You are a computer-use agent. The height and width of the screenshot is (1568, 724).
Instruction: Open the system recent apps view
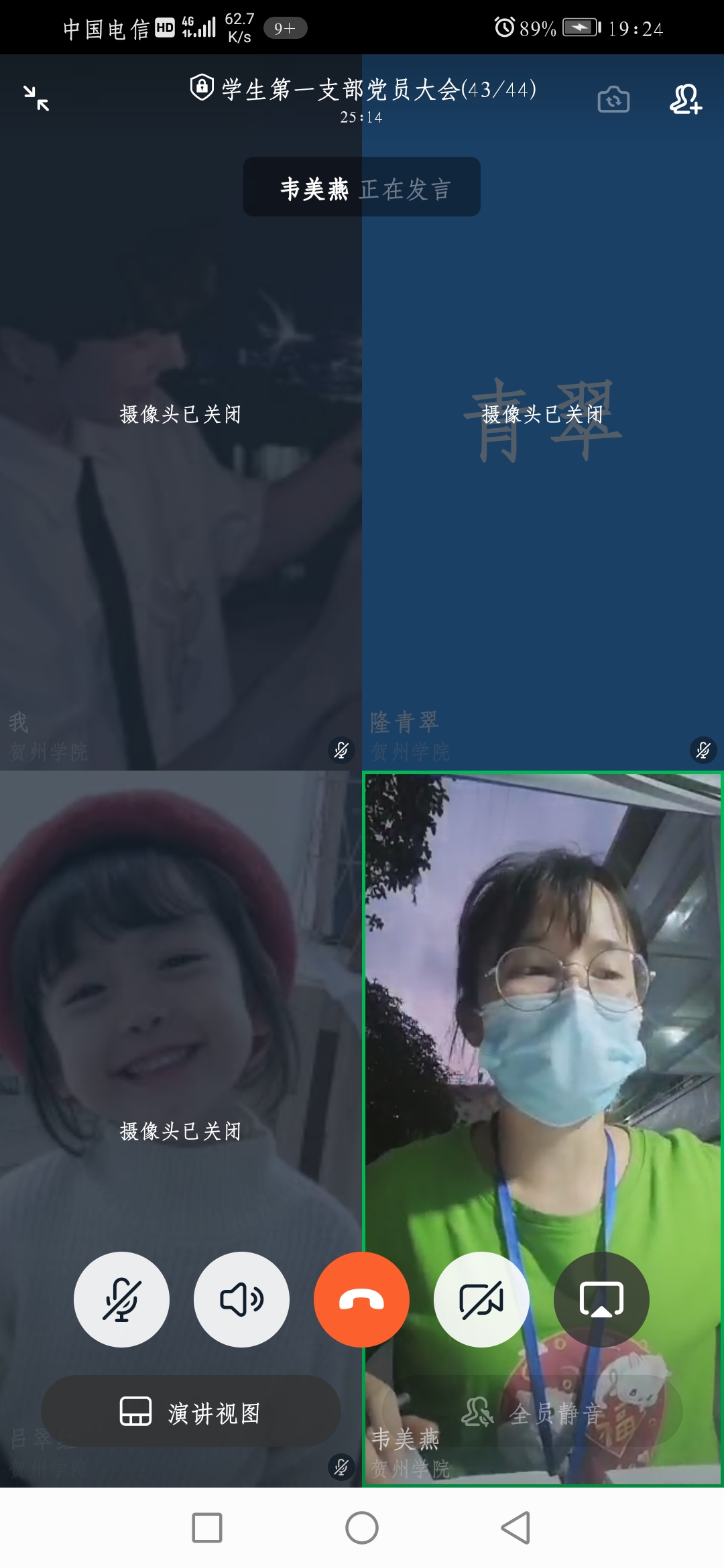tap(207, 1528)
